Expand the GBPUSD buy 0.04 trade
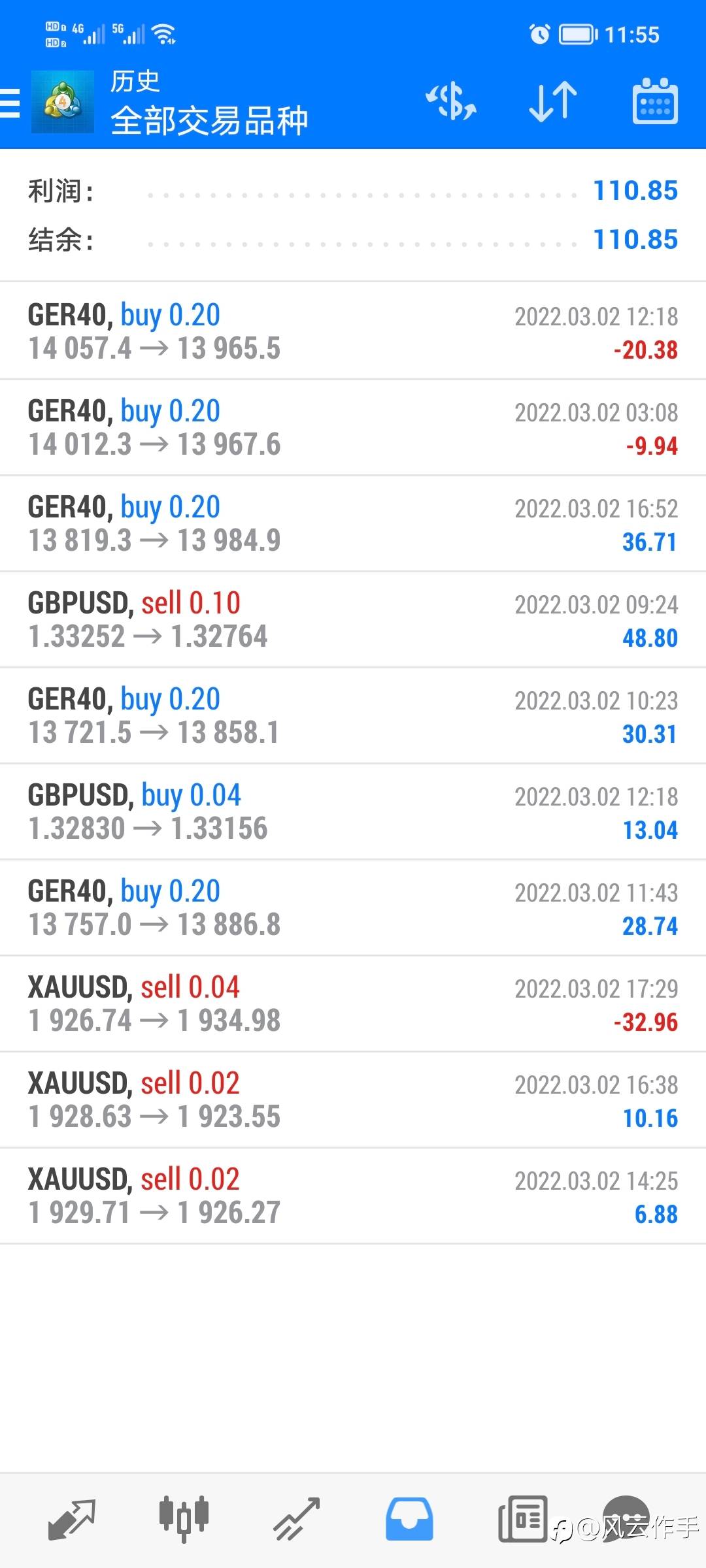Screen dimensions: 706x1568 pos(353,811)
